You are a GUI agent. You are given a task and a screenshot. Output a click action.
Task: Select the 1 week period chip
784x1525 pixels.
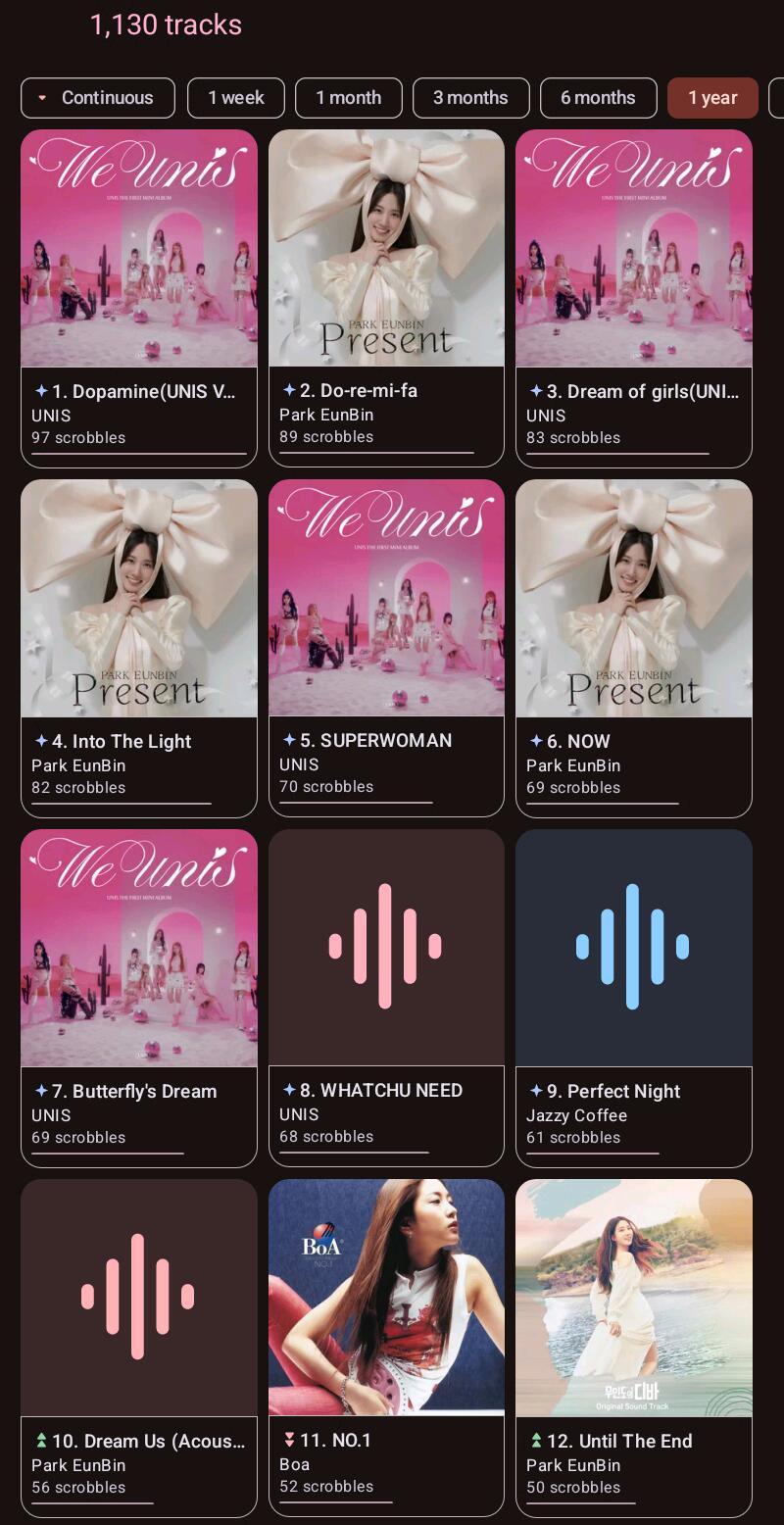(x=236, y=98)
